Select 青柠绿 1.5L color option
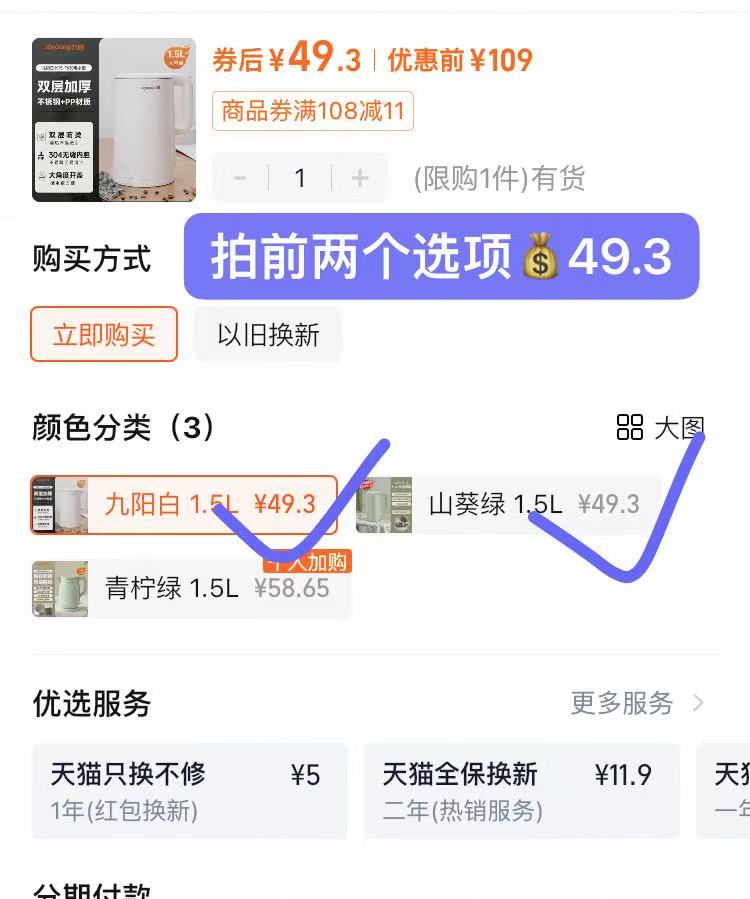This screenshot has width=750, height=899. click(x=190, y=588)
